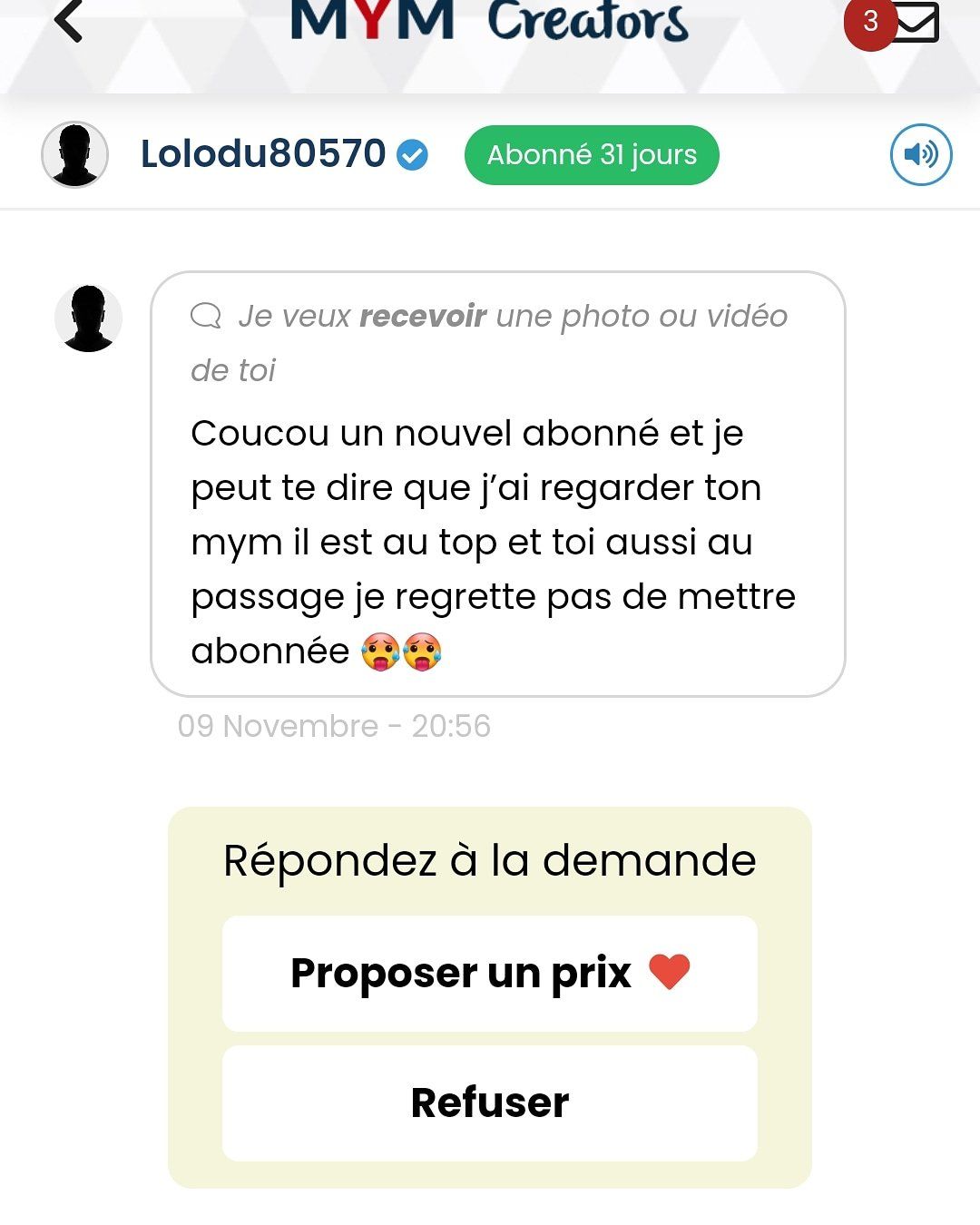Select Proposer un prix
The image size is (980, 1225).
[489, 973]
